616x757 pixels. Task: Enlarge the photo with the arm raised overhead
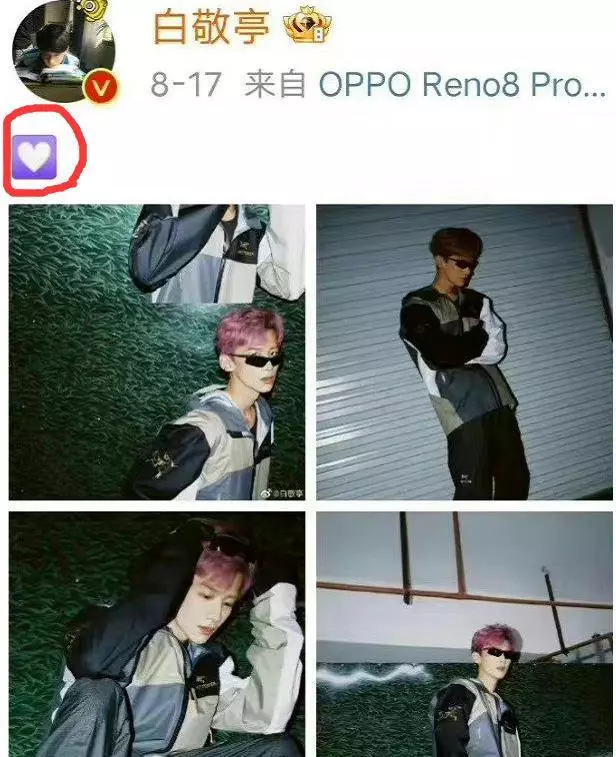[157, 634]
